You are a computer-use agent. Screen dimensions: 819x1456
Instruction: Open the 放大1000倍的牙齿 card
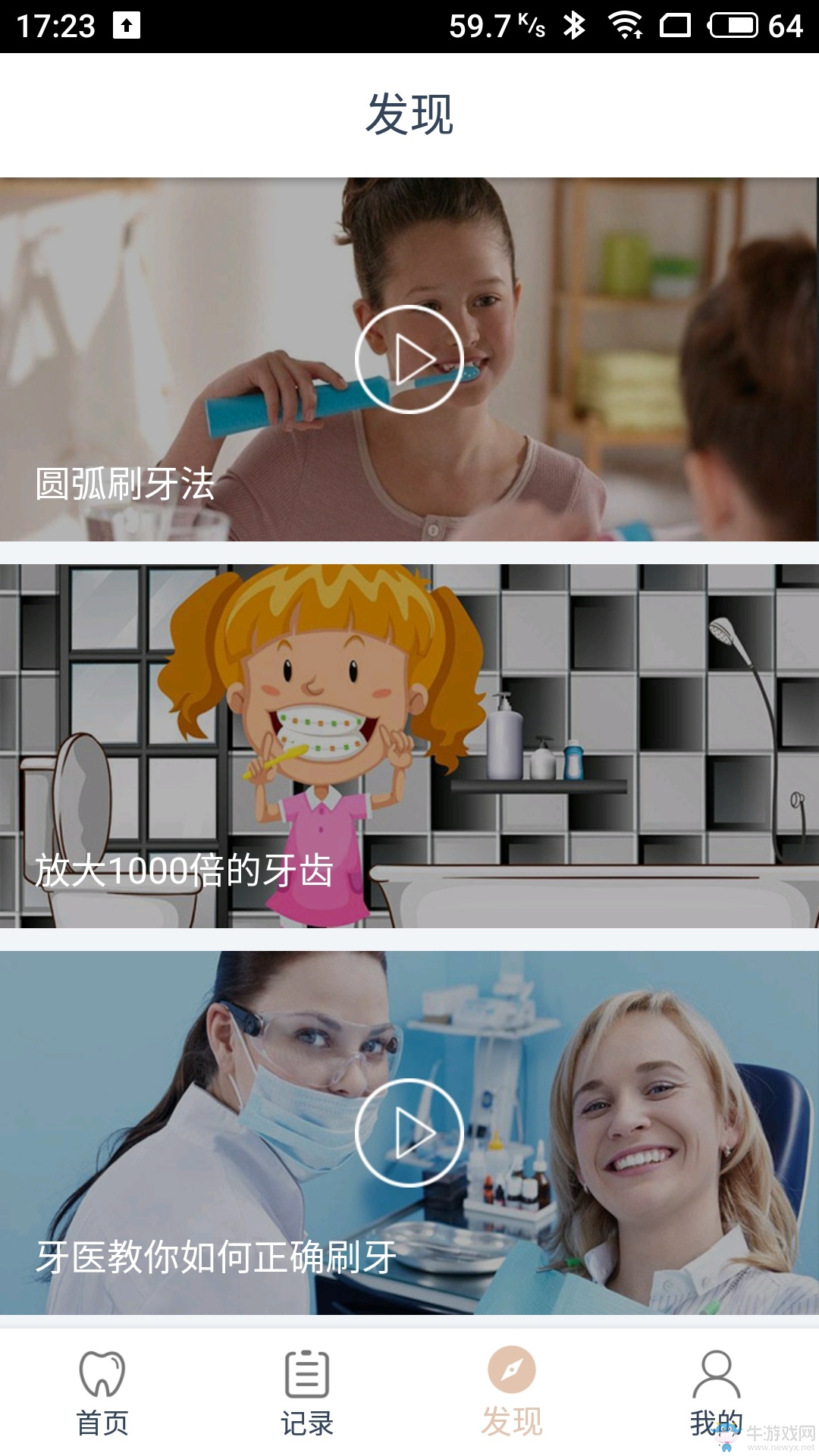(x=409, y=746)
